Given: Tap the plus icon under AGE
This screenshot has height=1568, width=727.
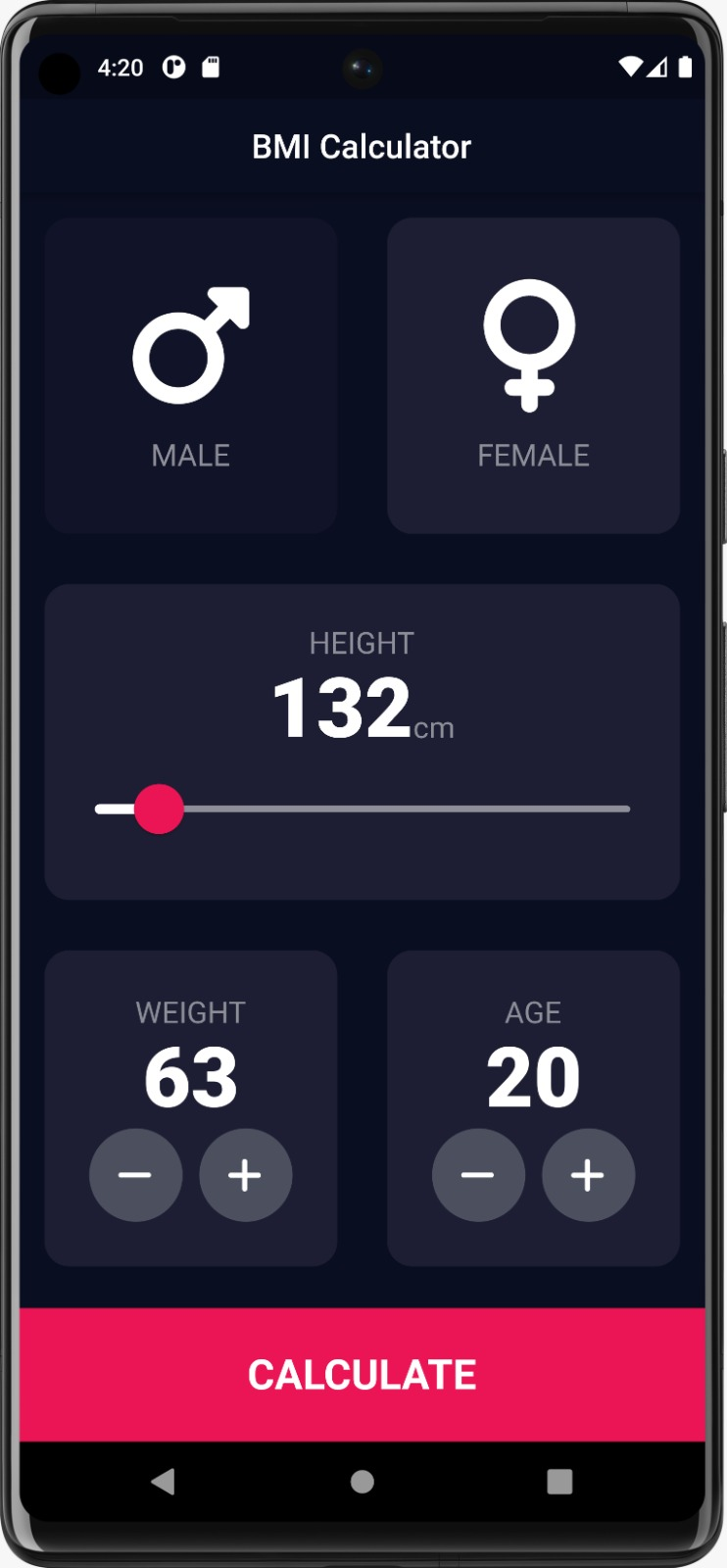Looking at the screenshot, I should pyautogui.click(x=588, y=1174).
